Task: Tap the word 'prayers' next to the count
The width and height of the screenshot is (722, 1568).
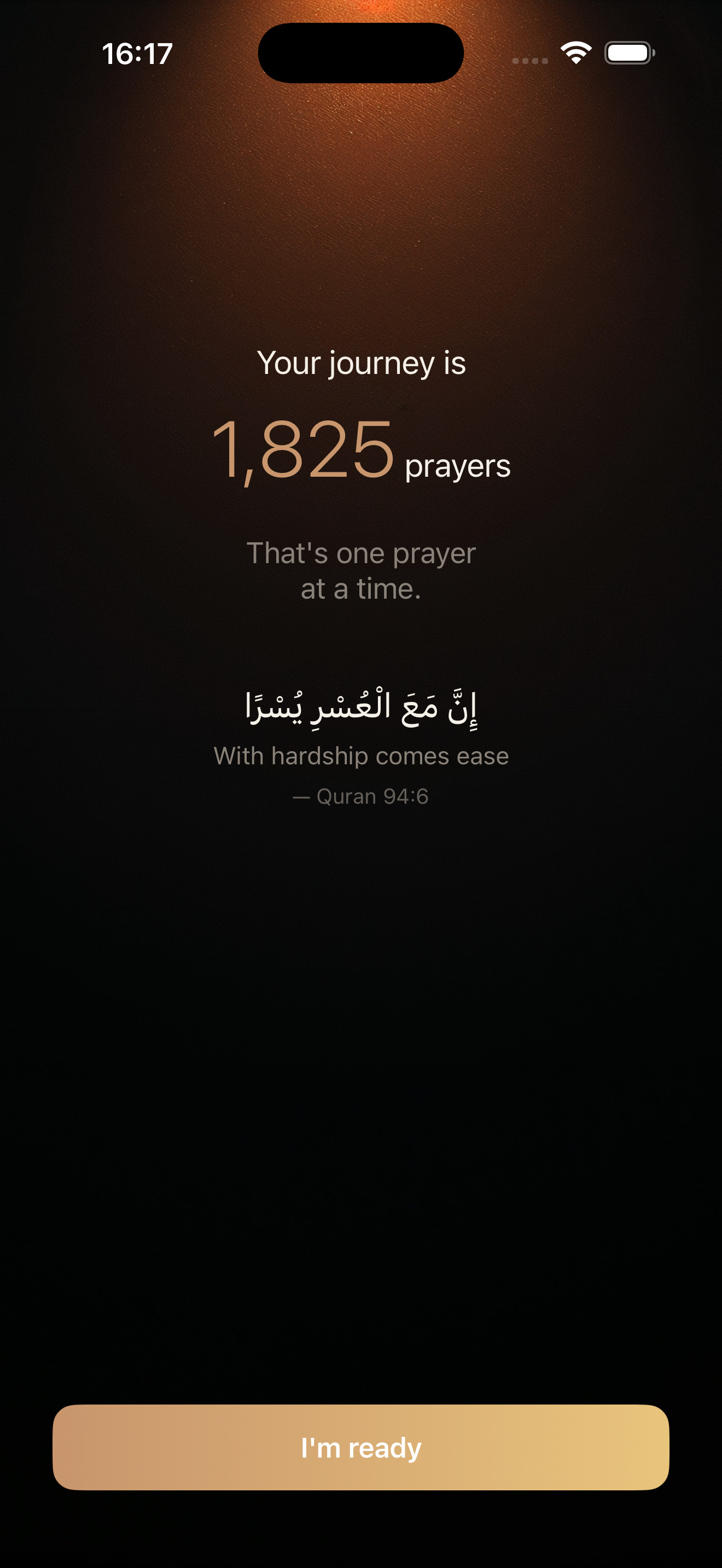Action: point(458,466)
